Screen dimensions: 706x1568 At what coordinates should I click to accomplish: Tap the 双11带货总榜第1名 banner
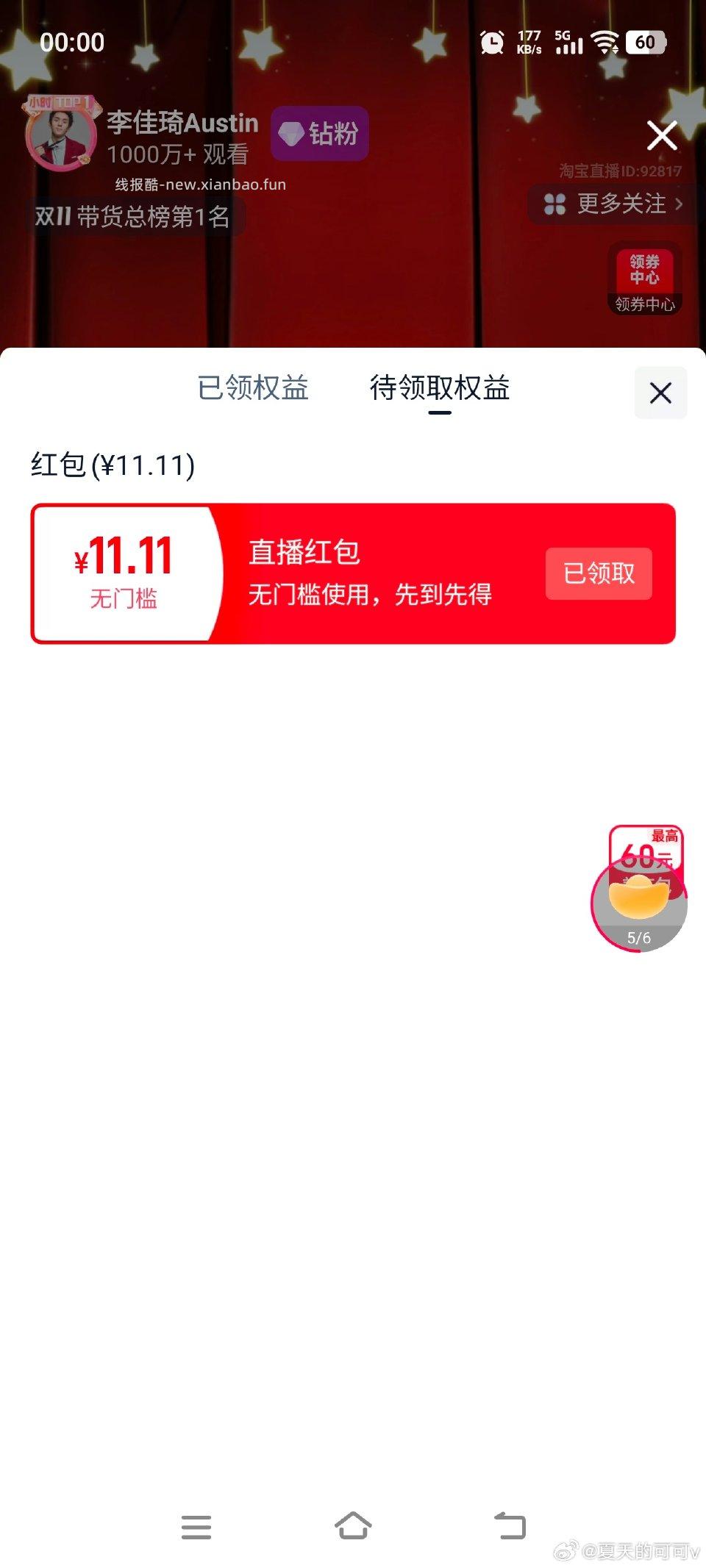pos(131,215)
